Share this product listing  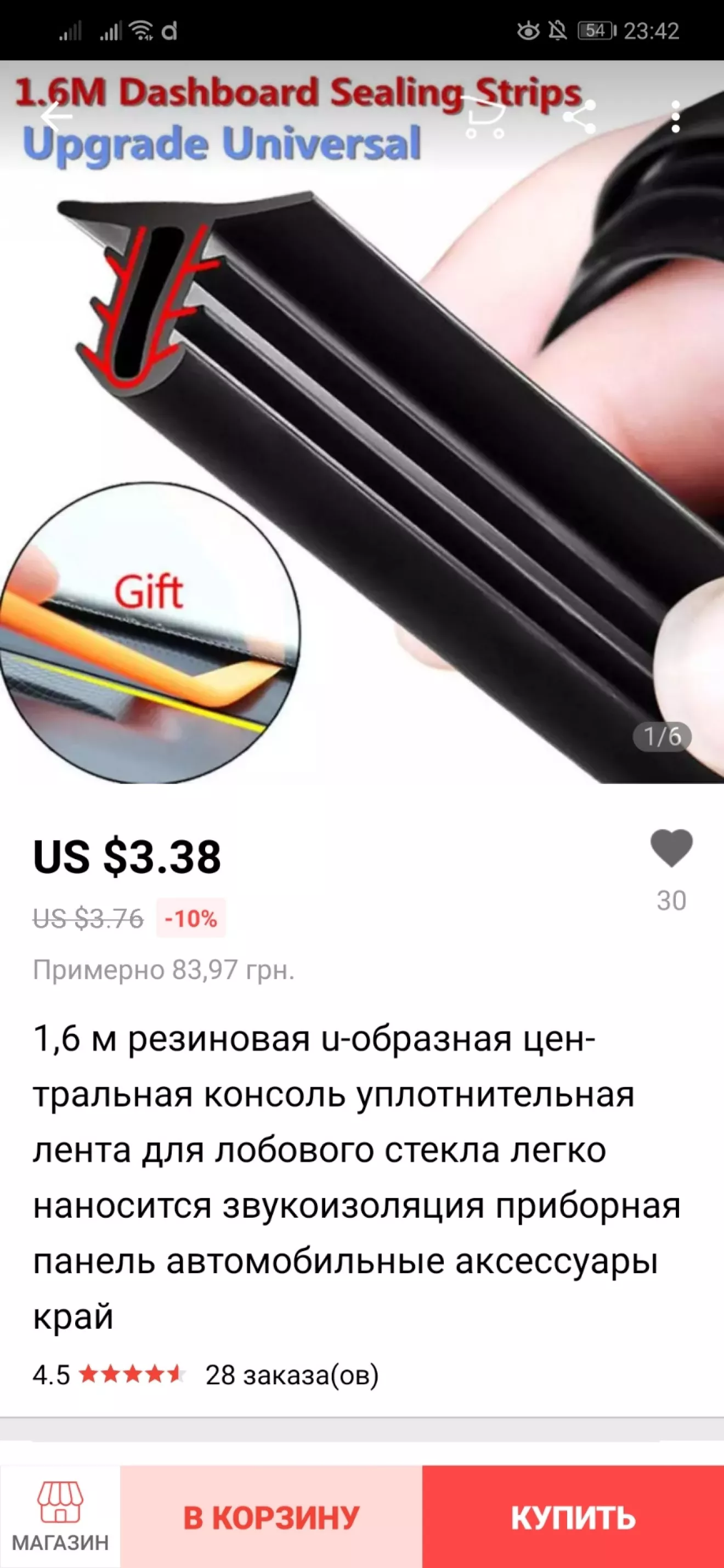click(x=579, y=116)
